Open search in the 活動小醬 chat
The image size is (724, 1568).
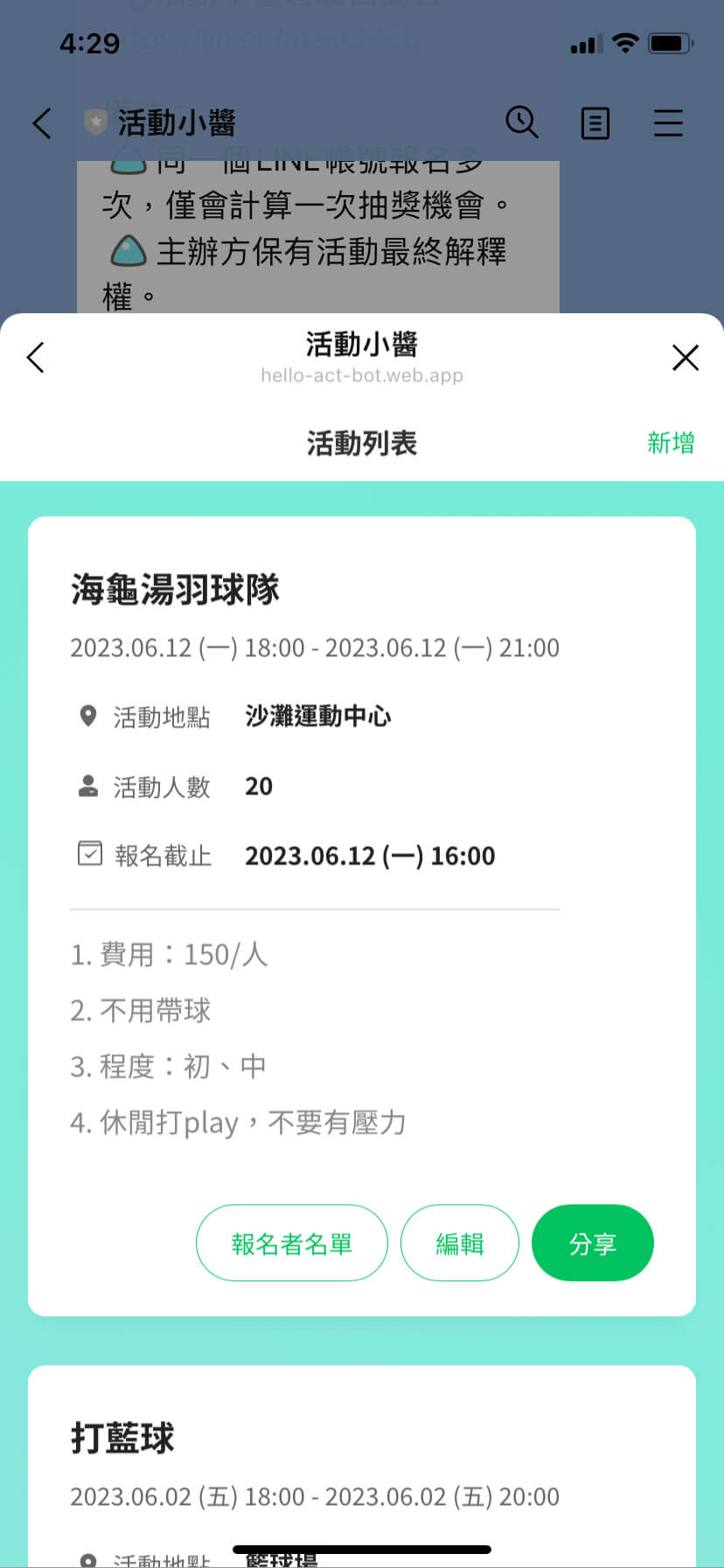[523, 123]
